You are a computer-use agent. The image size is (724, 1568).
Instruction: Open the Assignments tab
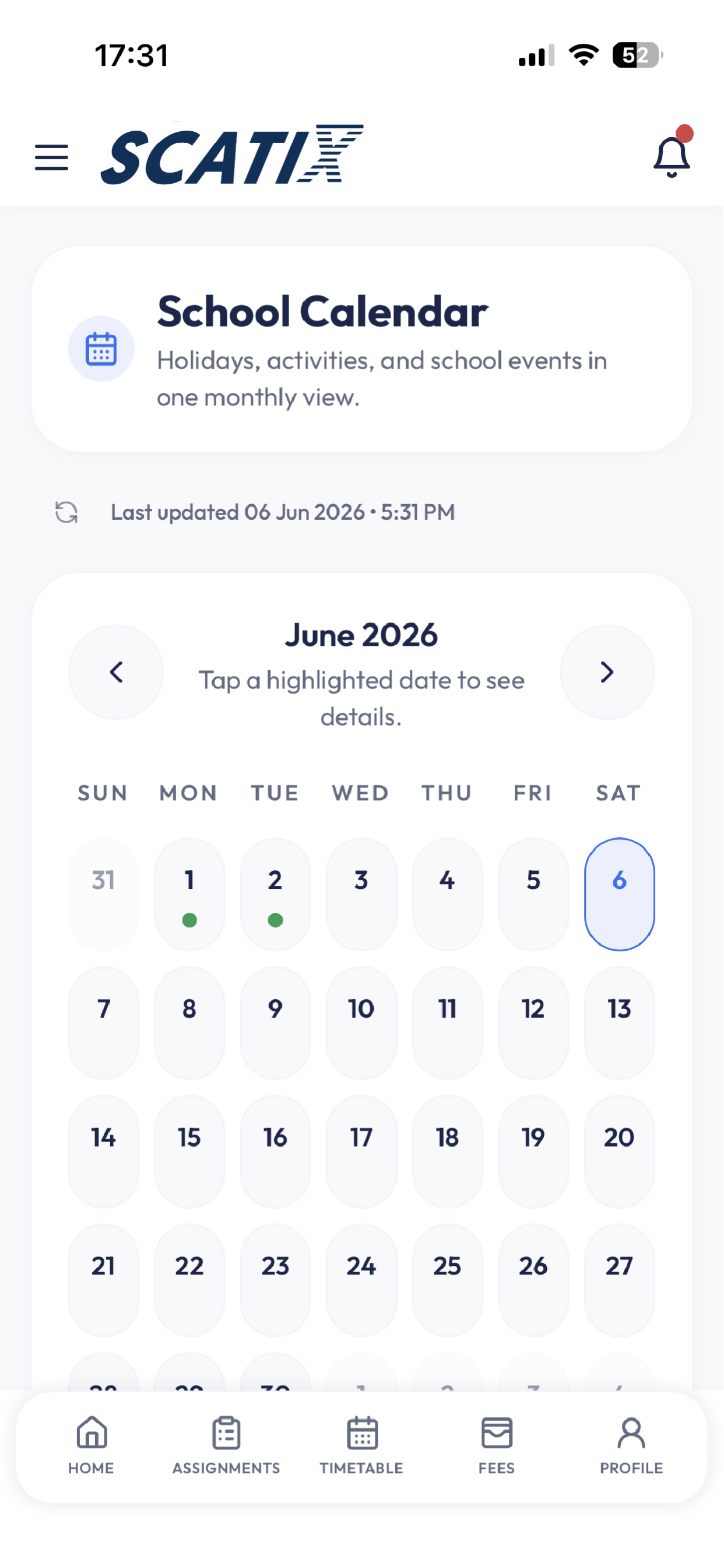(x=226, y=1445)
